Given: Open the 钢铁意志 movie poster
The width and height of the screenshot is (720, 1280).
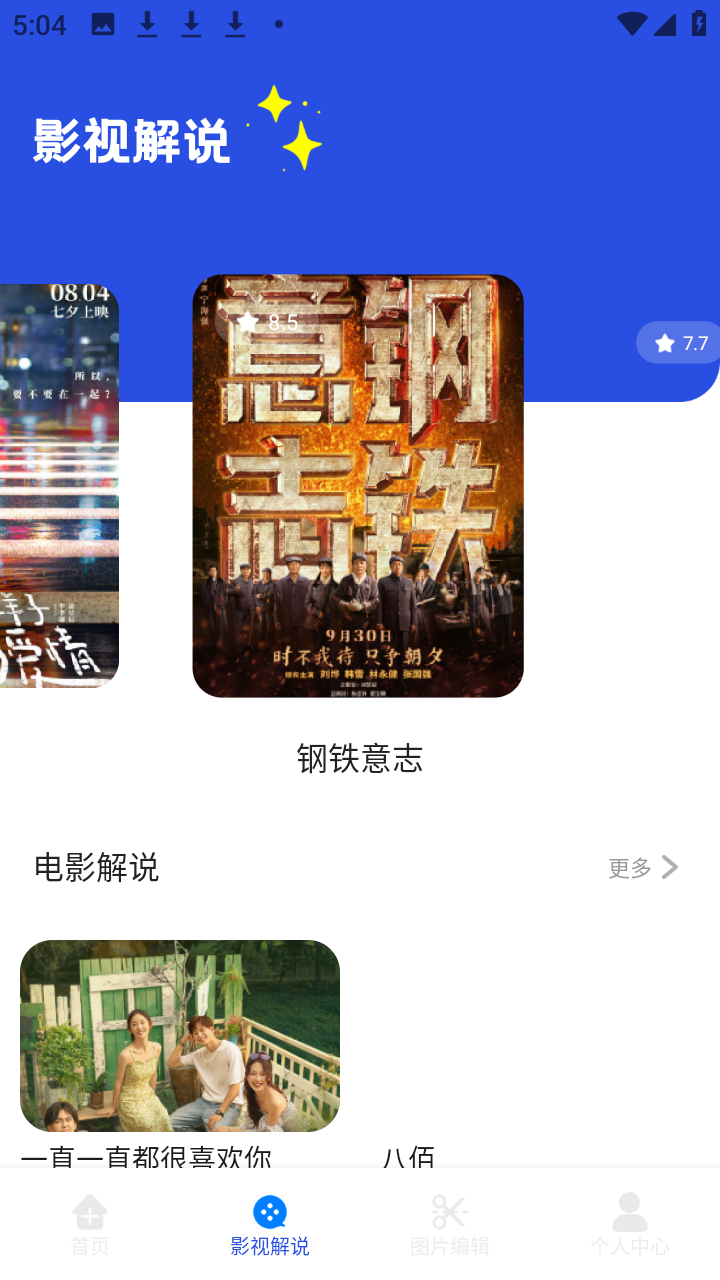Looking at the screenshot, I should (360, 486).
